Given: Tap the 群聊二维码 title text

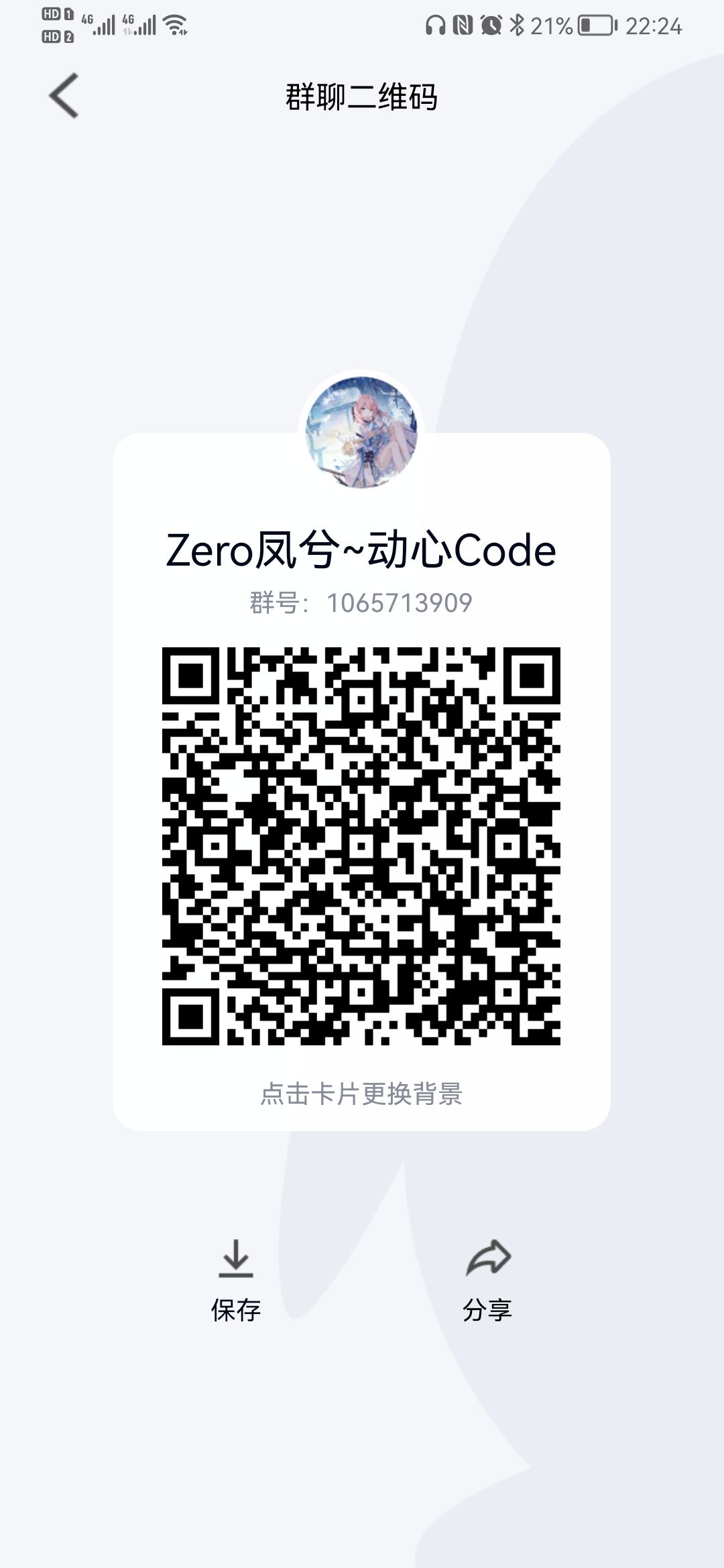Looking at the screenshot, I should pyautogui.click(x=362, y=96).
